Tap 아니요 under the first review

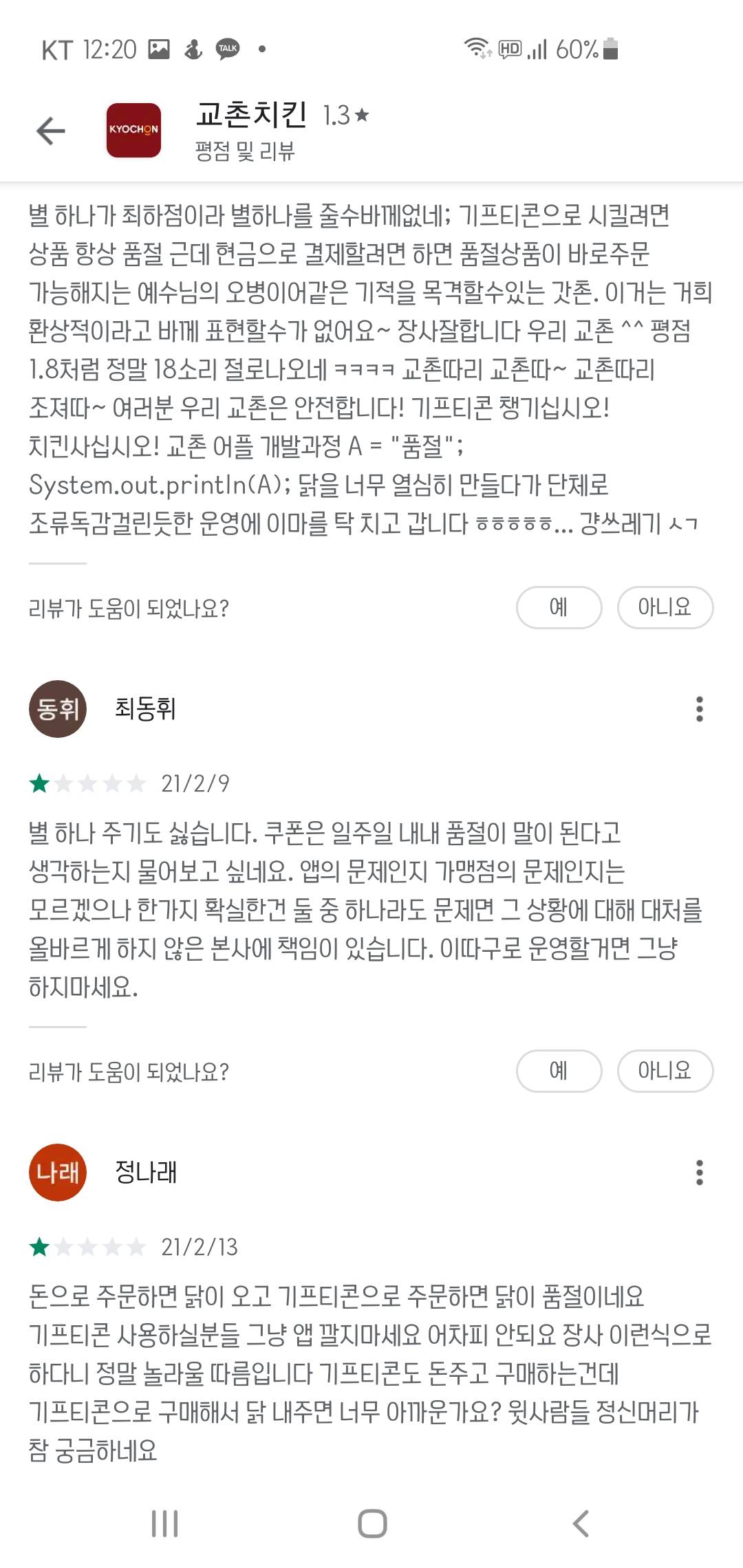pyautogui.click(x=665, y=607)
